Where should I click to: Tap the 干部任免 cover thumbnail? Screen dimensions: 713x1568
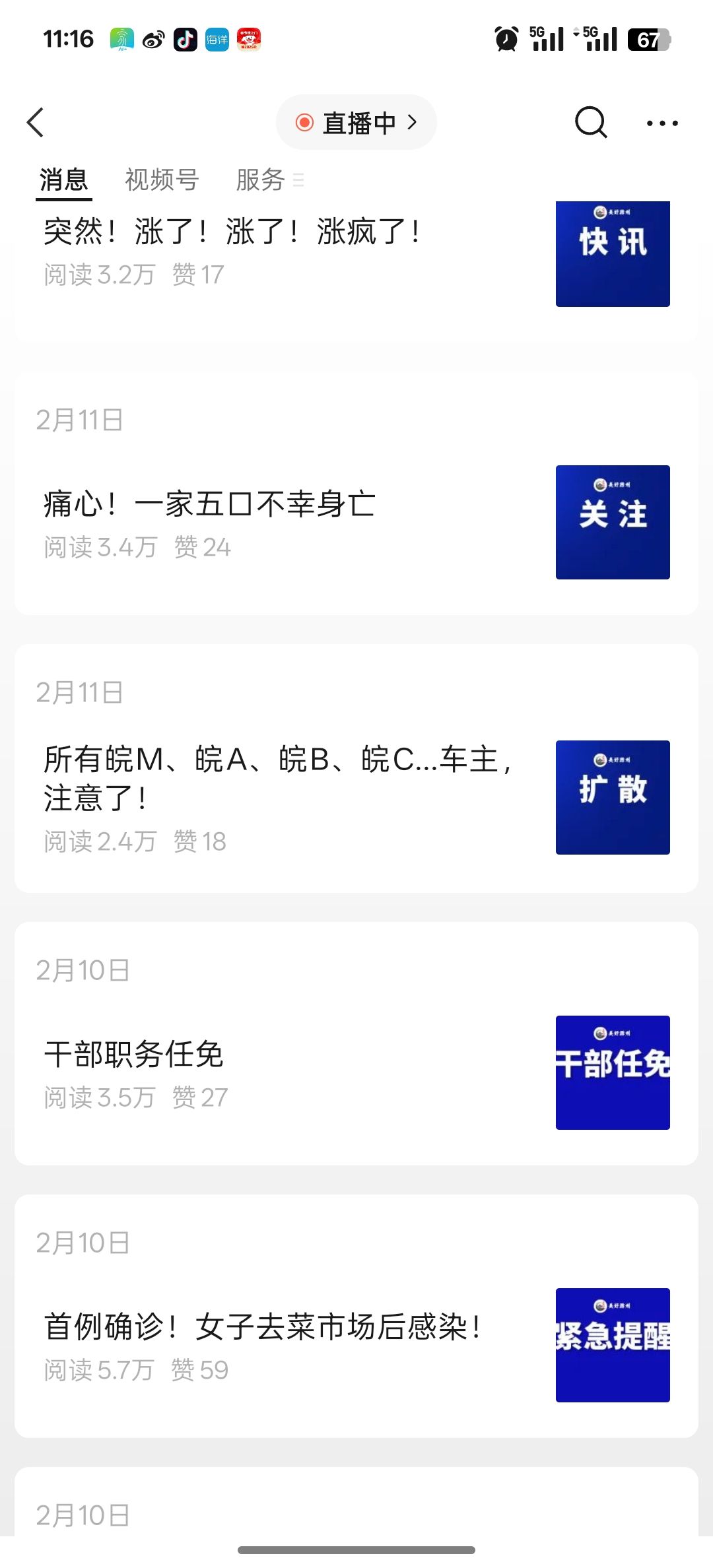[x=613, y=1072]
